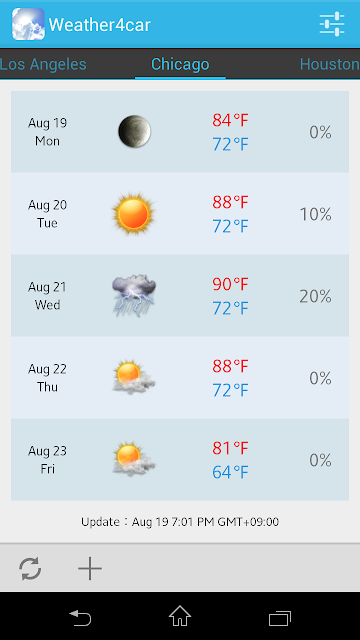Switch to the Houston tab

(x=330, y=64)
